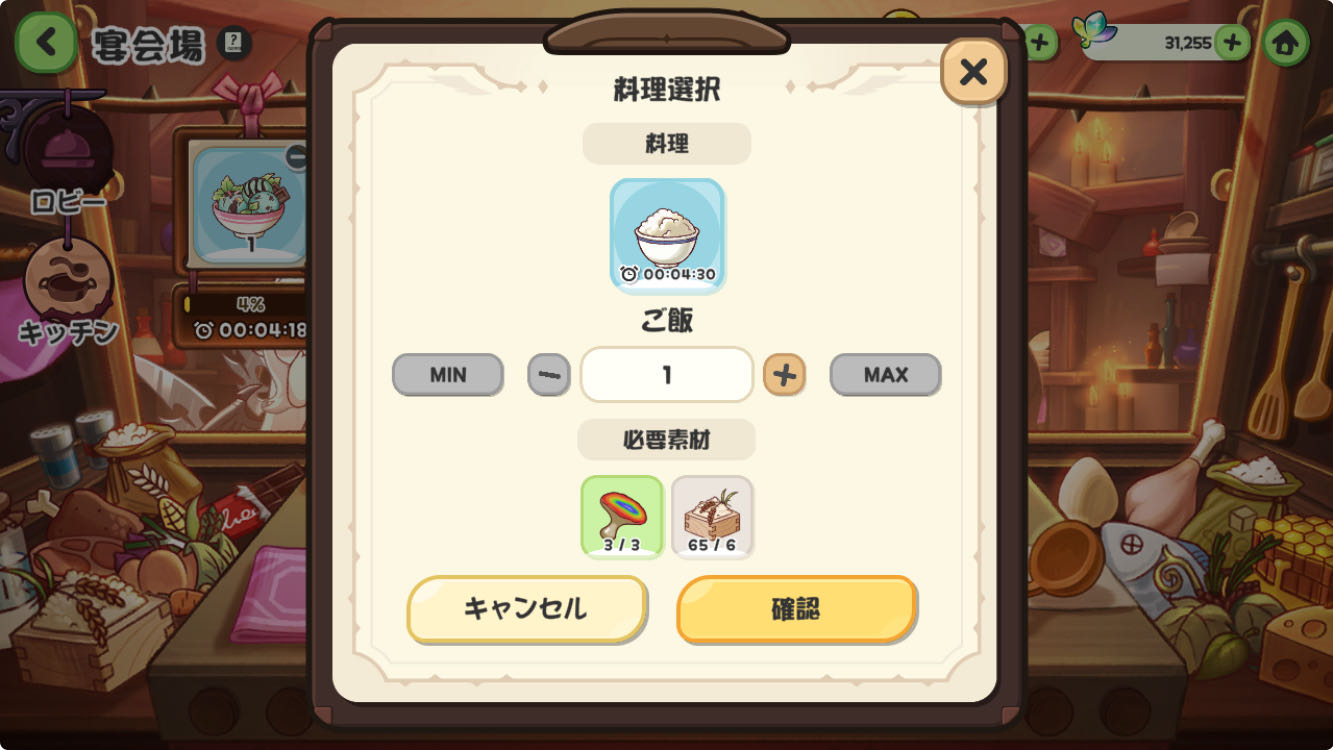Go back from 宴会場 screen
This screenshot has width=1333, height=750.
pyautogui.click(x=45, y=43)
